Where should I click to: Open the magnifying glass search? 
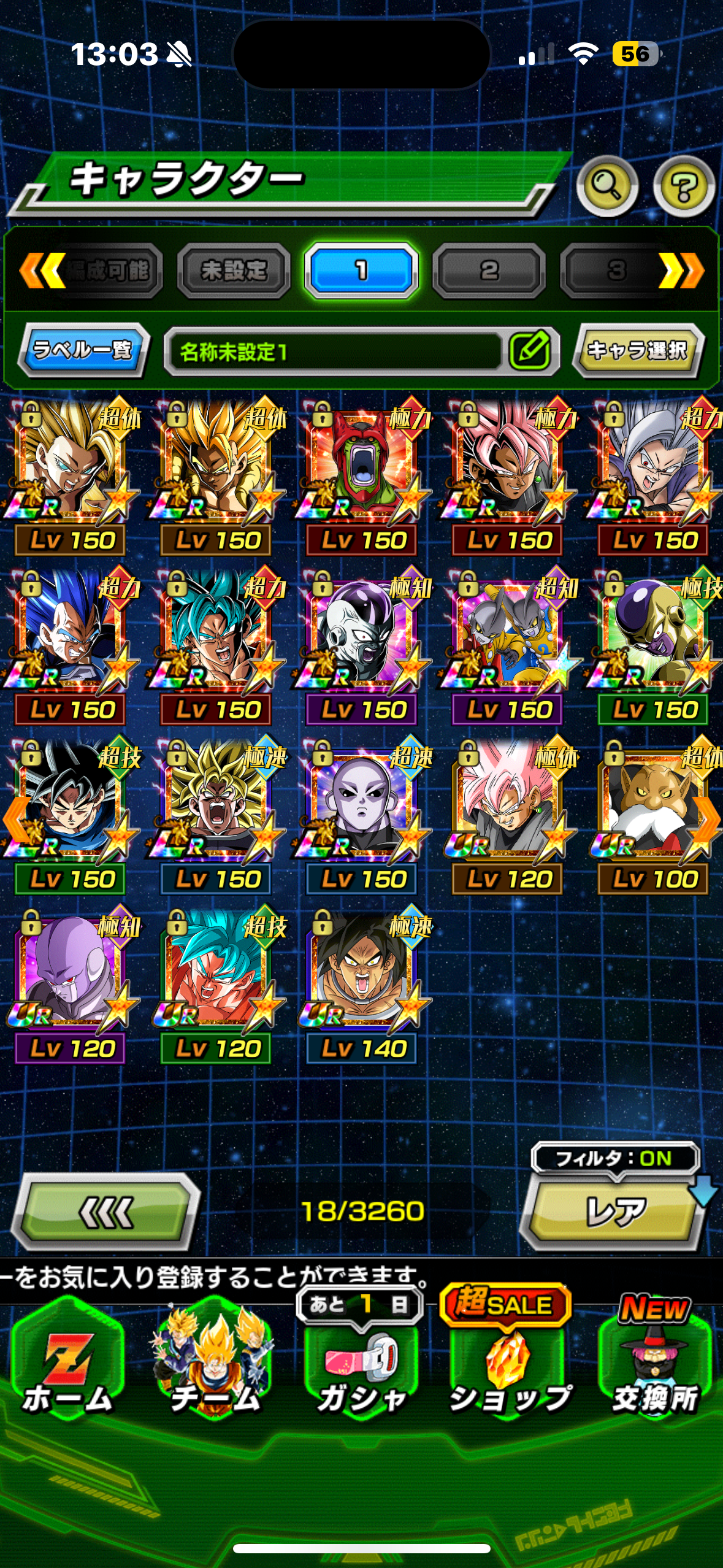point(607,186)
